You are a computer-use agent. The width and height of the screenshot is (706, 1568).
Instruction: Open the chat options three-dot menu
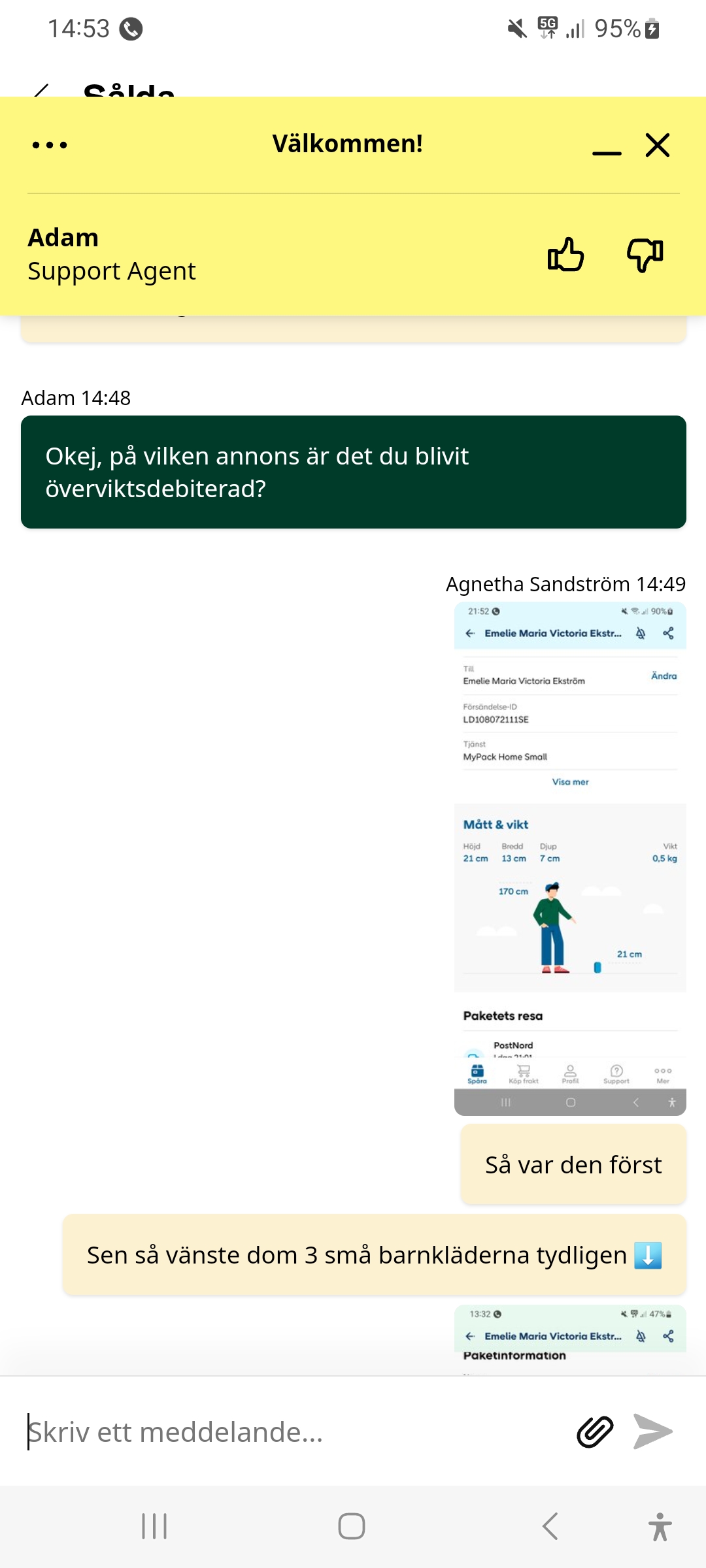point(50,145)
